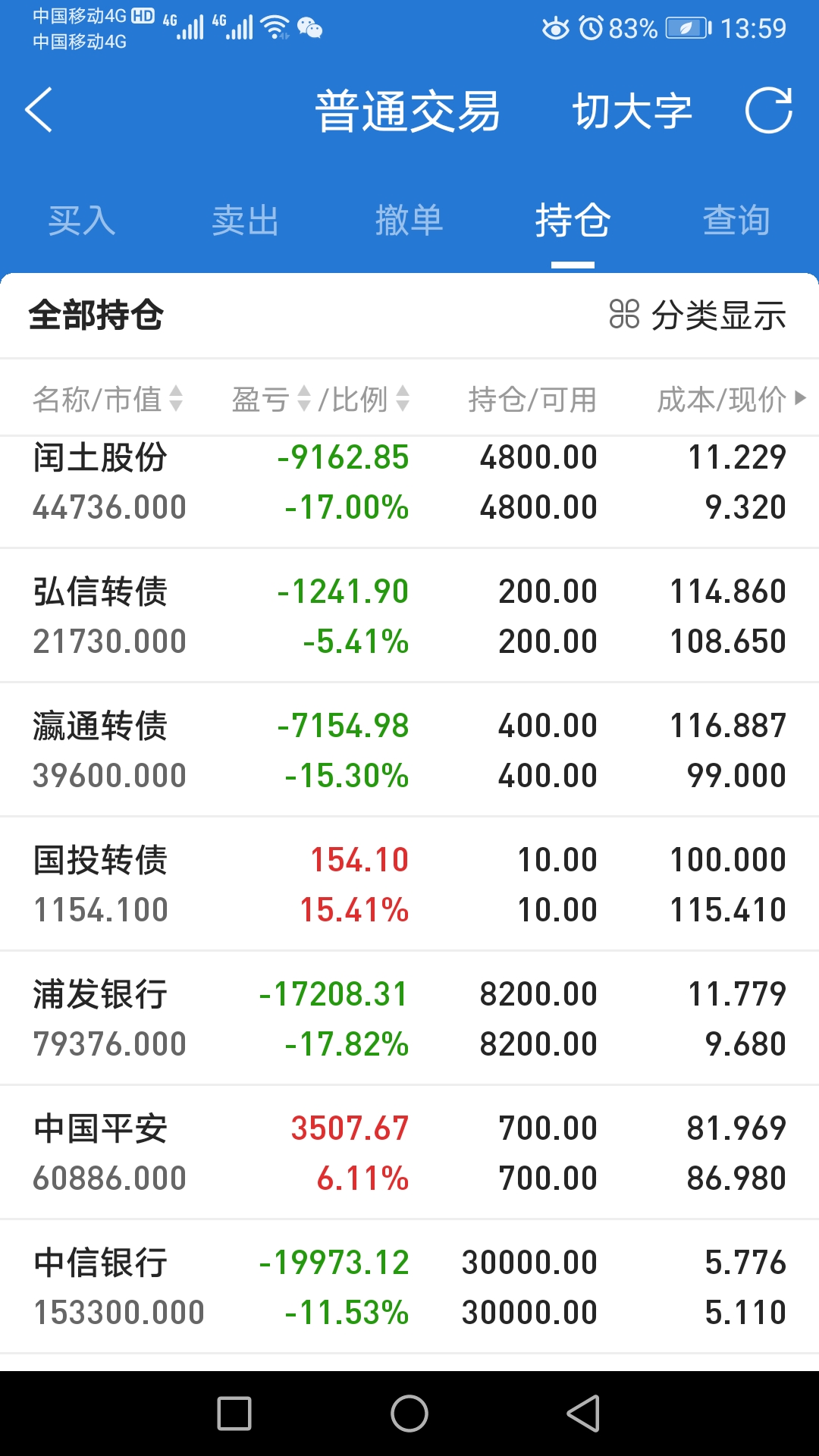
Task: Open the 查询 tab
Action: [x=736, y=221]
